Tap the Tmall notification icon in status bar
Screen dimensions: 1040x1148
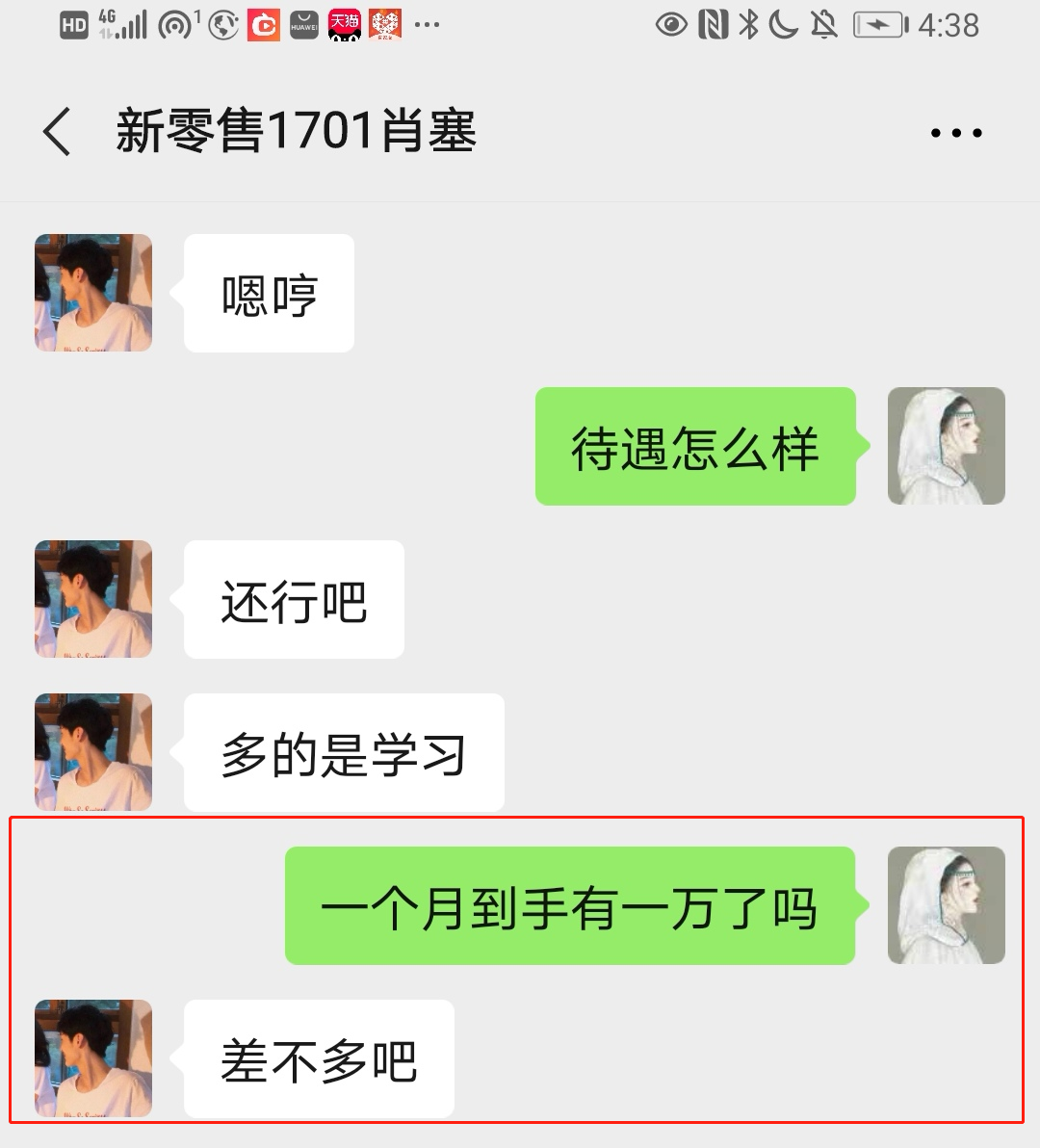click(345, 24)
